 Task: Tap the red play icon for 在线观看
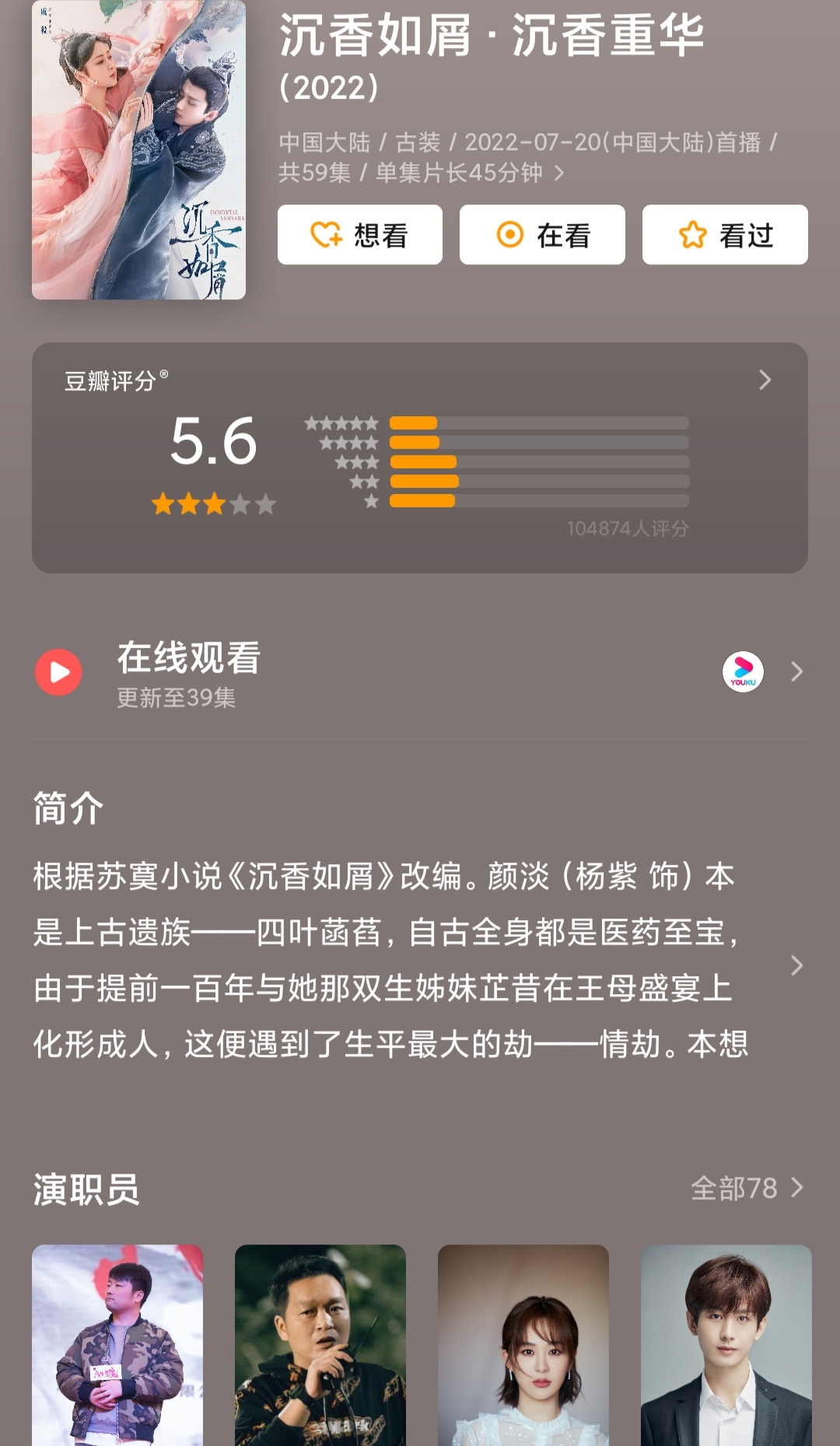click(x=58, y=672)
